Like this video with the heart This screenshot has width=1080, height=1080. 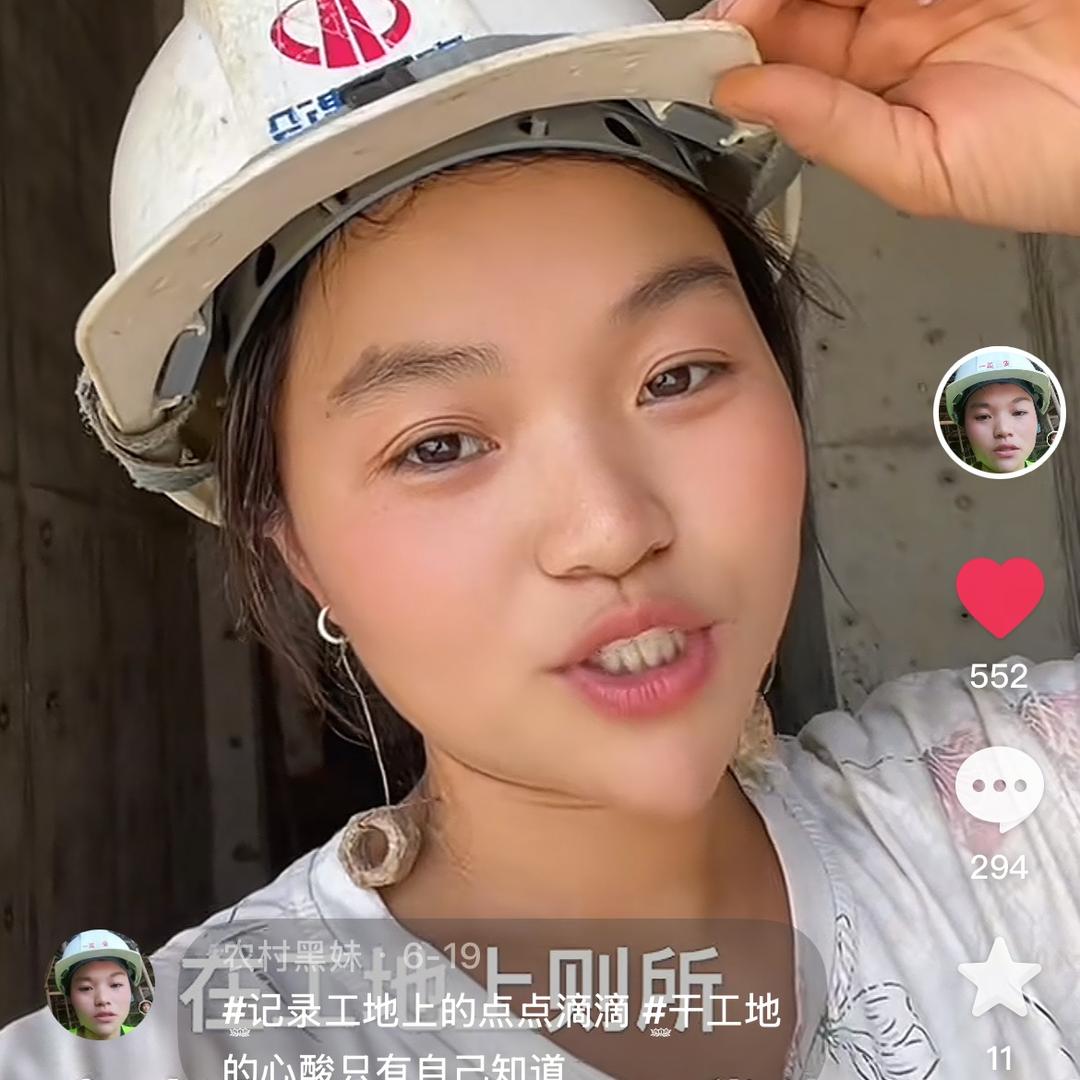pos(999,597)
